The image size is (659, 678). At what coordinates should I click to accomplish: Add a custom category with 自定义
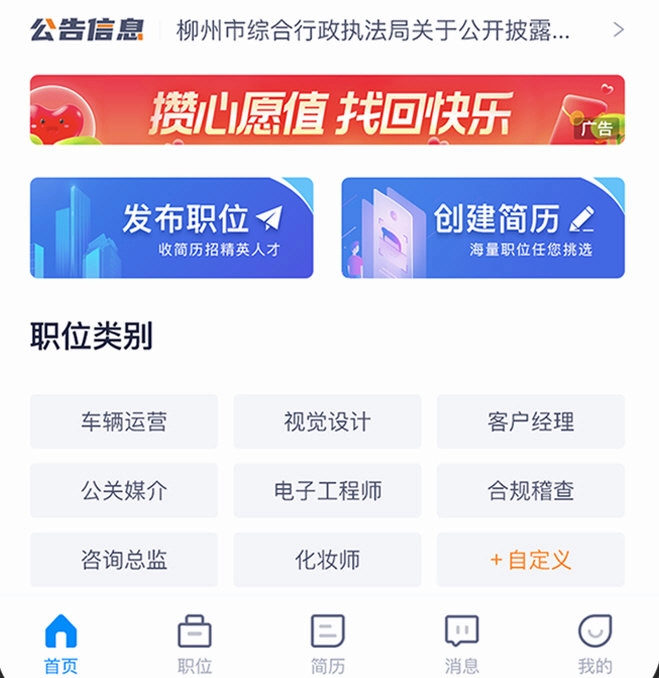(x=531, y=560)
